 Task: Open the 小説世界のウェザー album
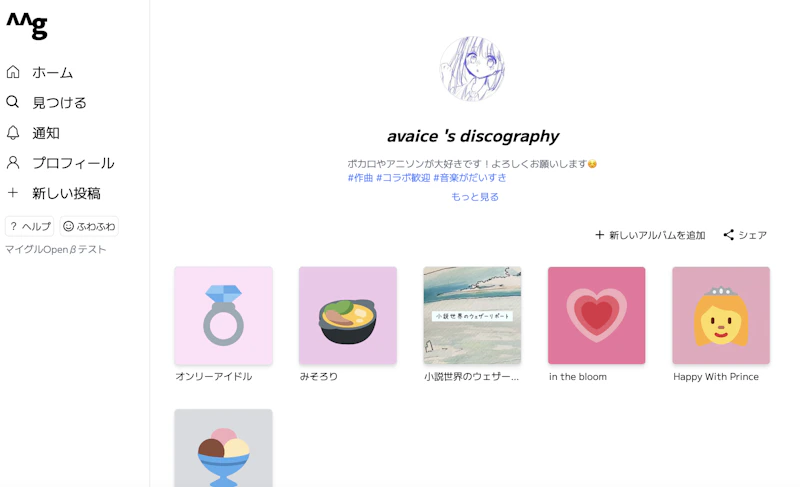coord(472,315)
